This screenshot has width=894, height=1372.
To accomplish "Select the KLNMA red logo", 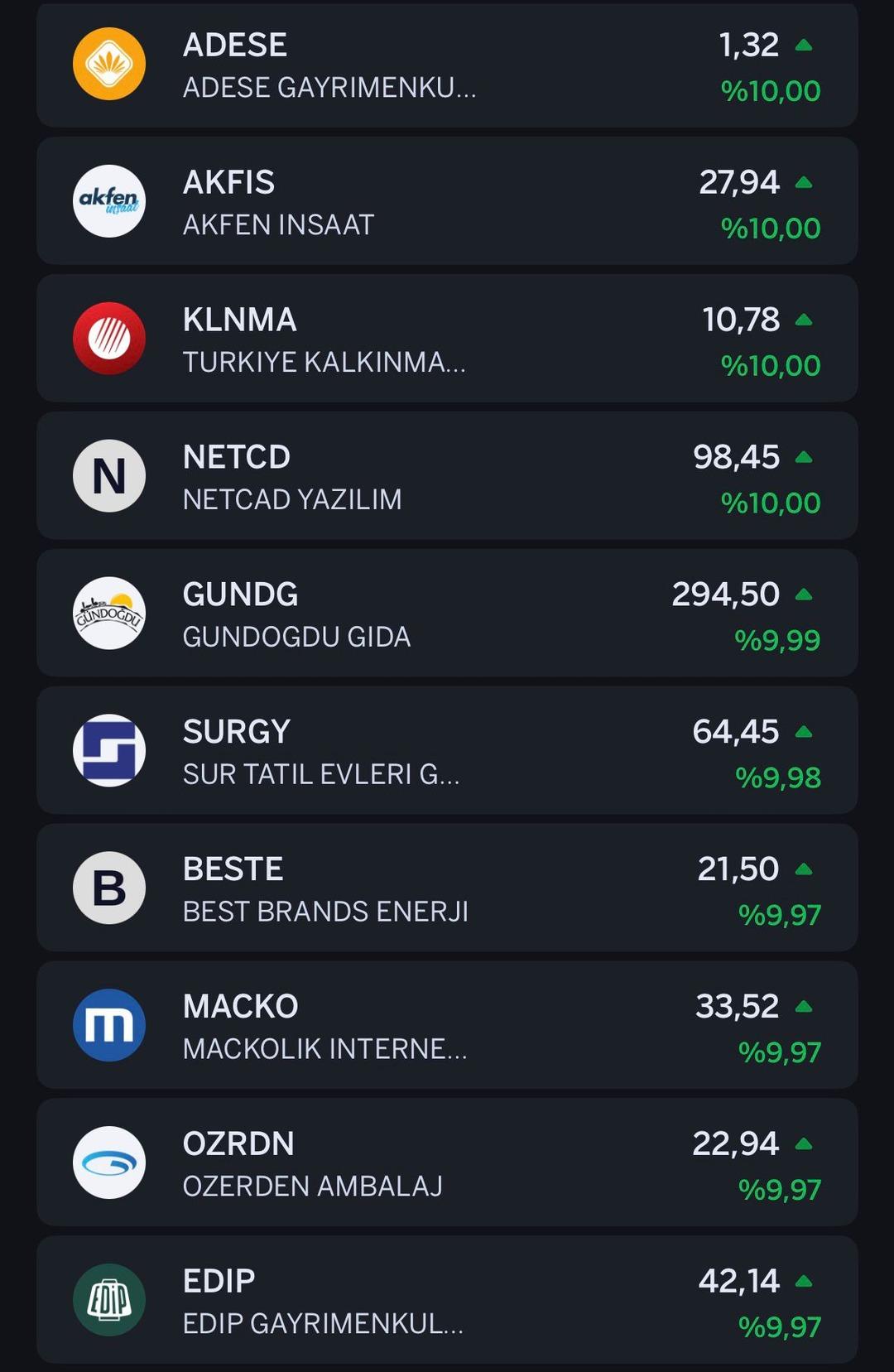I will point(110,338).
